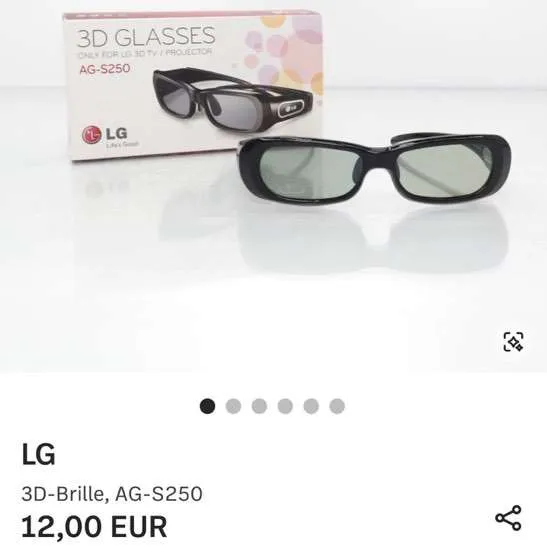The height and width of the screenshot is (559, 547).
Task: Share this LG 3D-Brille listing
Action: (x=508, y=517)
